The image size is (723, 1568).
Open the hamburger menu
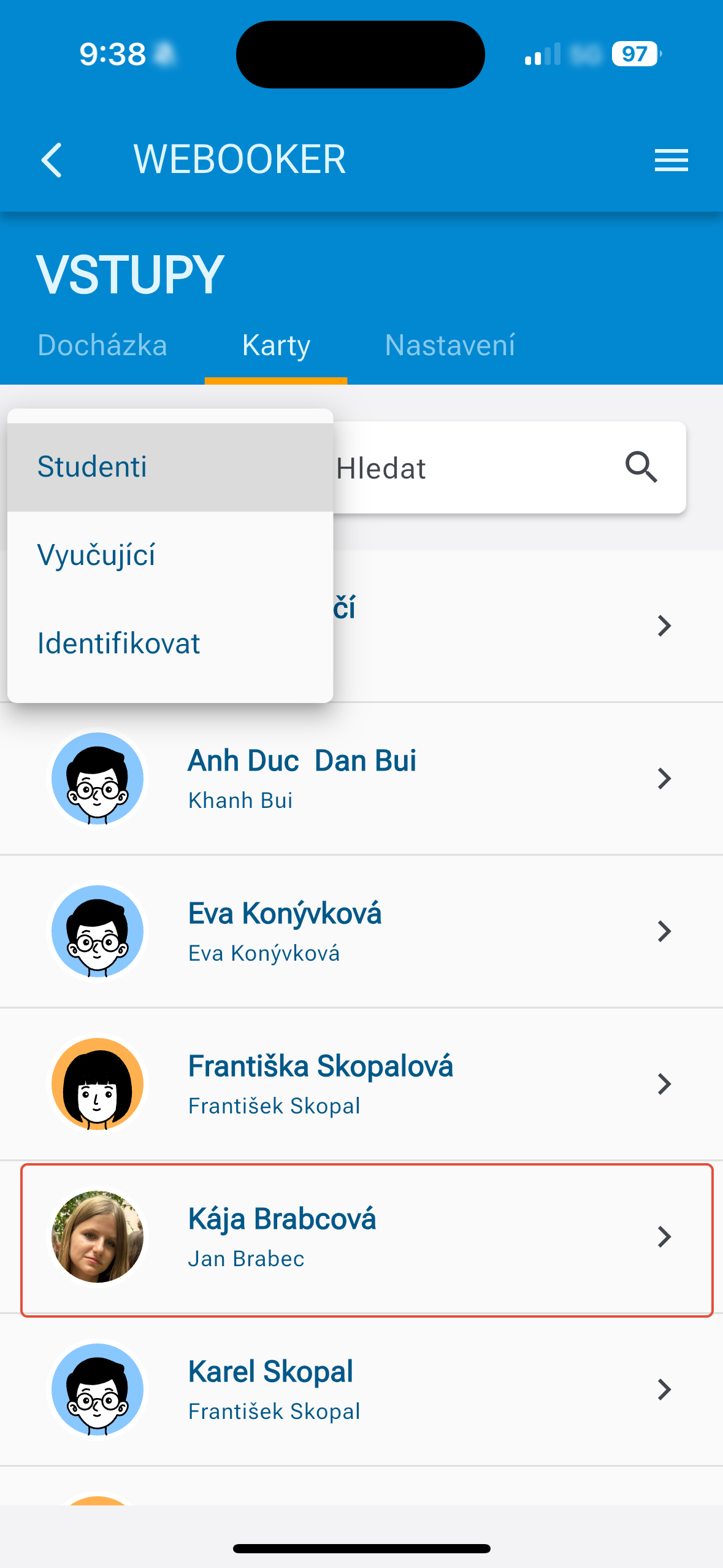point(671,160)
